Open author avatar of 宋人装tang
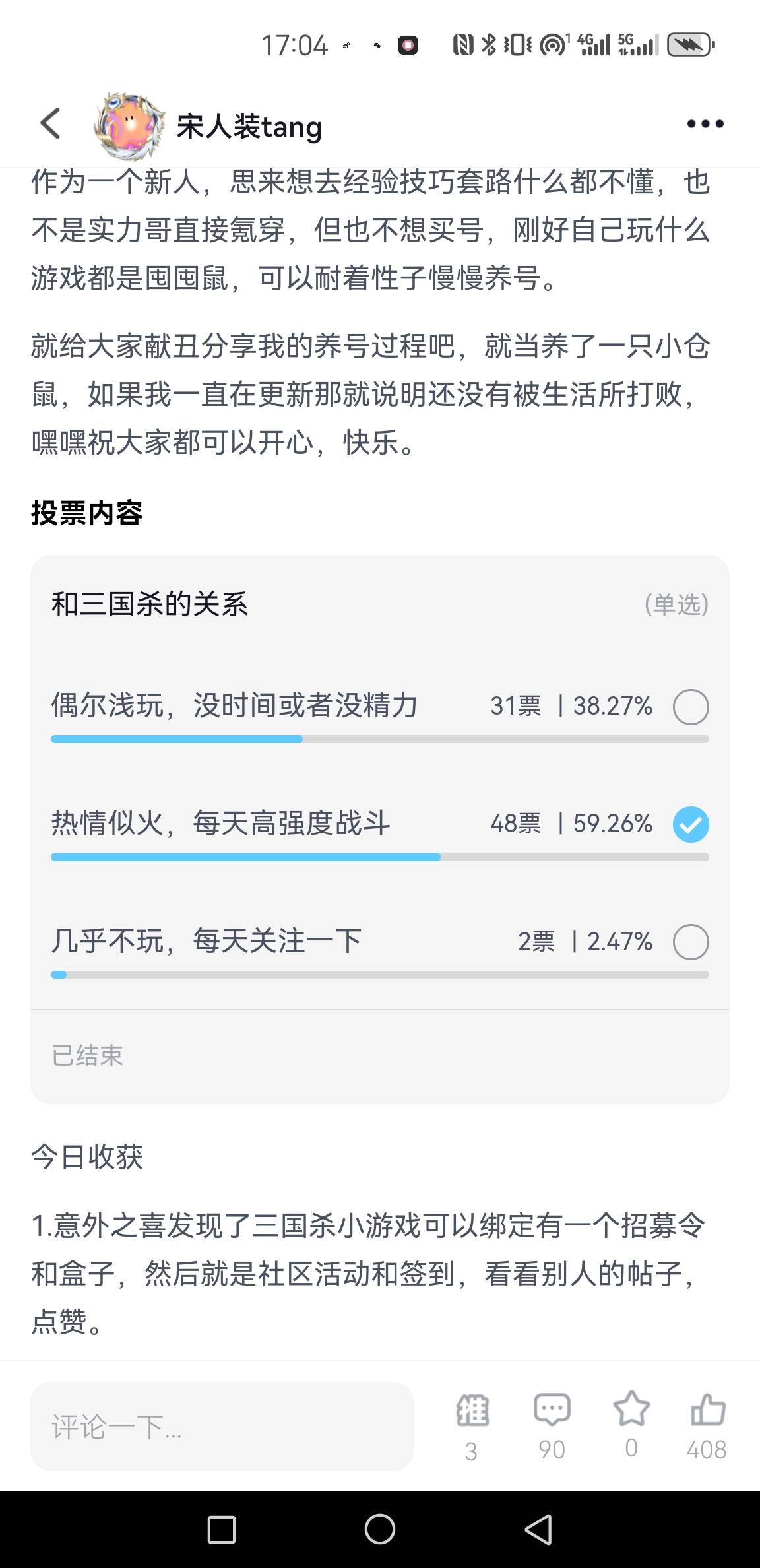Image resolution: width=760 pixels, height=1568 pixels. pos(129,125)
